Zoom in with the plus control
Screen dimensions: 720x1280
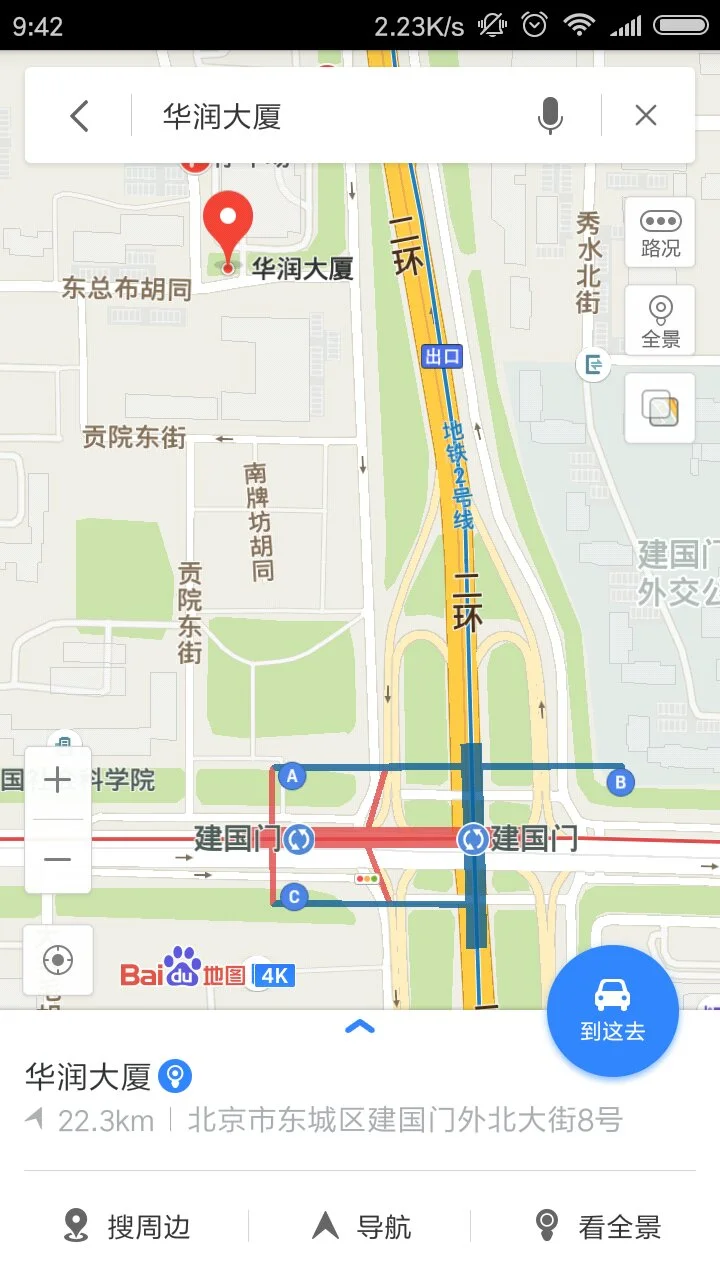click(57, 779)
